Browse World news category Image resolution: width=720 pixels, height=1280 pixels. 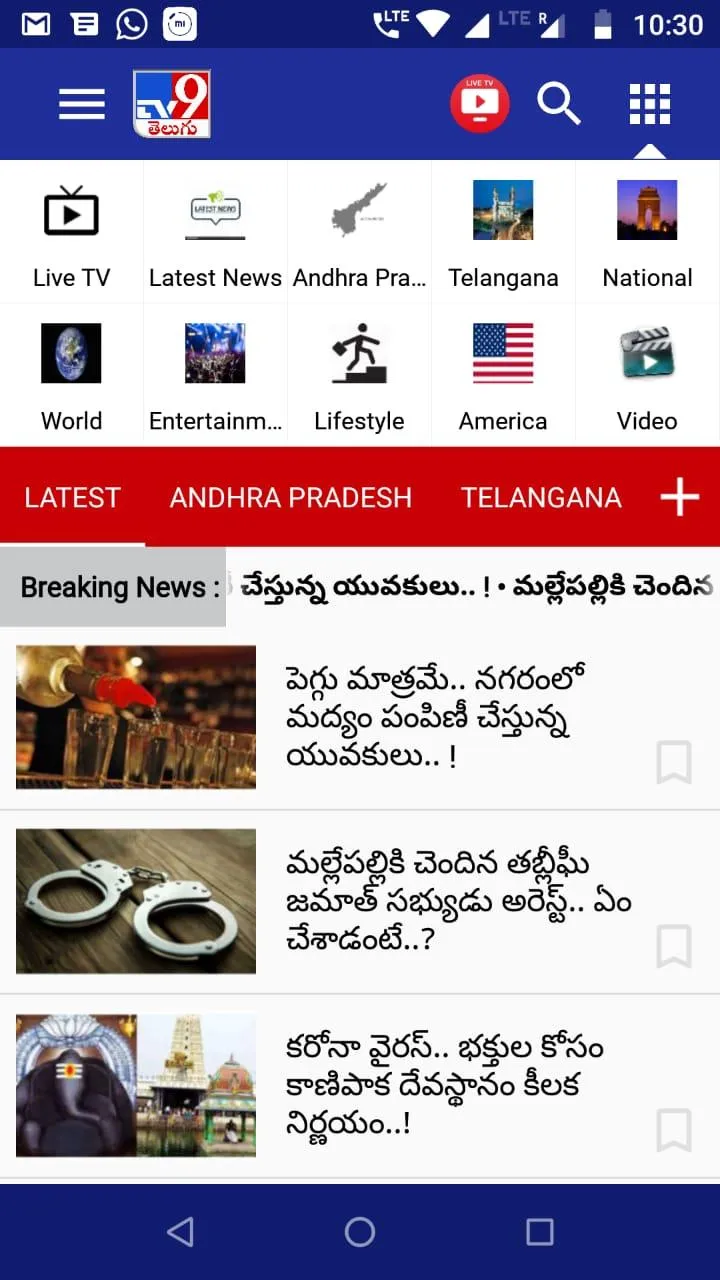(72, 375)
